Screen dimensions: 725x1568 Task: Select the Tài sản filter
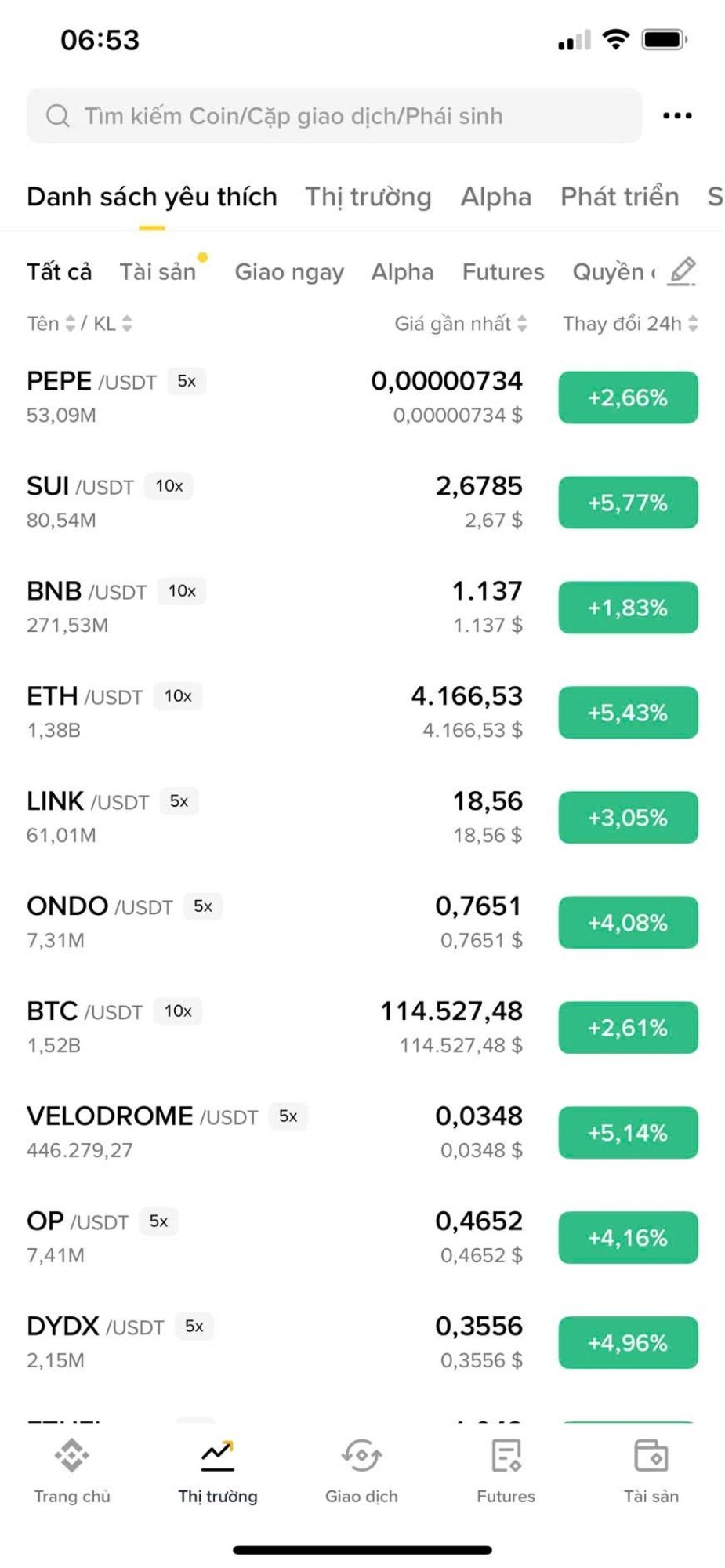[158, 272]
